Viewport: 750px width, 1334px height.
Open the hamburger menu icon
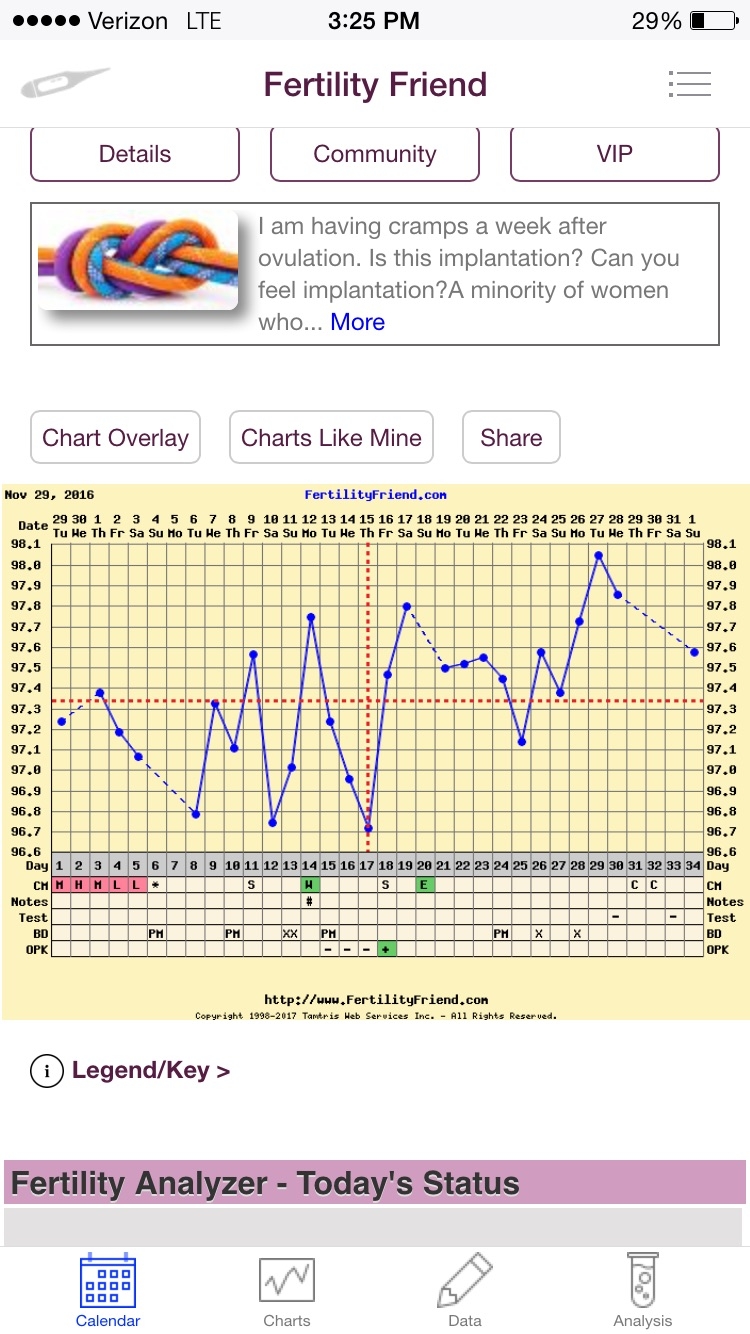point(688,84)
